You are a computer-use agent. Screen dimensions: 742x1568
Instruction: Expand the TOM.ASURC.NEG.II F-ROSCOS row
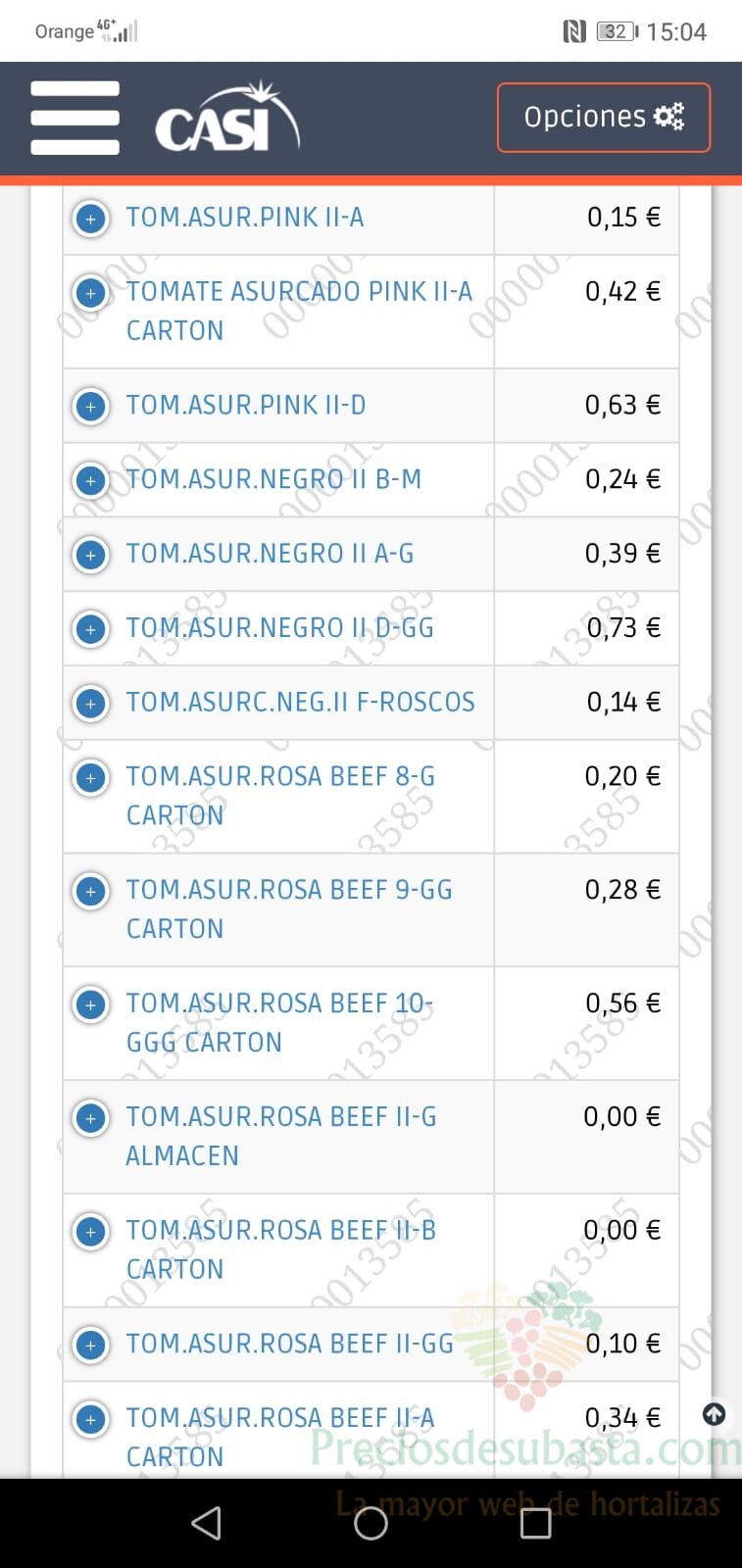pos(91,704)
